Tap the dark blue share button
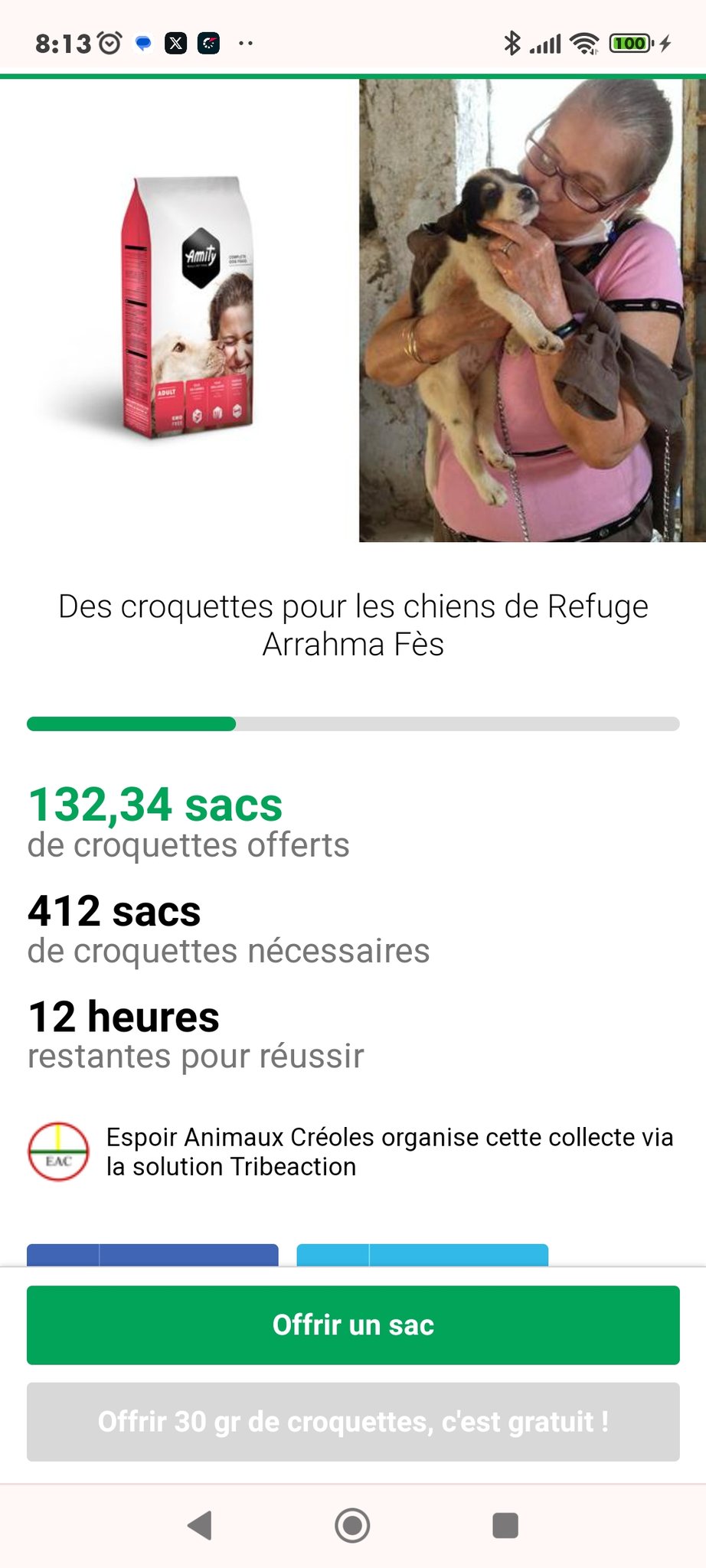 (x=152, y=1255)
